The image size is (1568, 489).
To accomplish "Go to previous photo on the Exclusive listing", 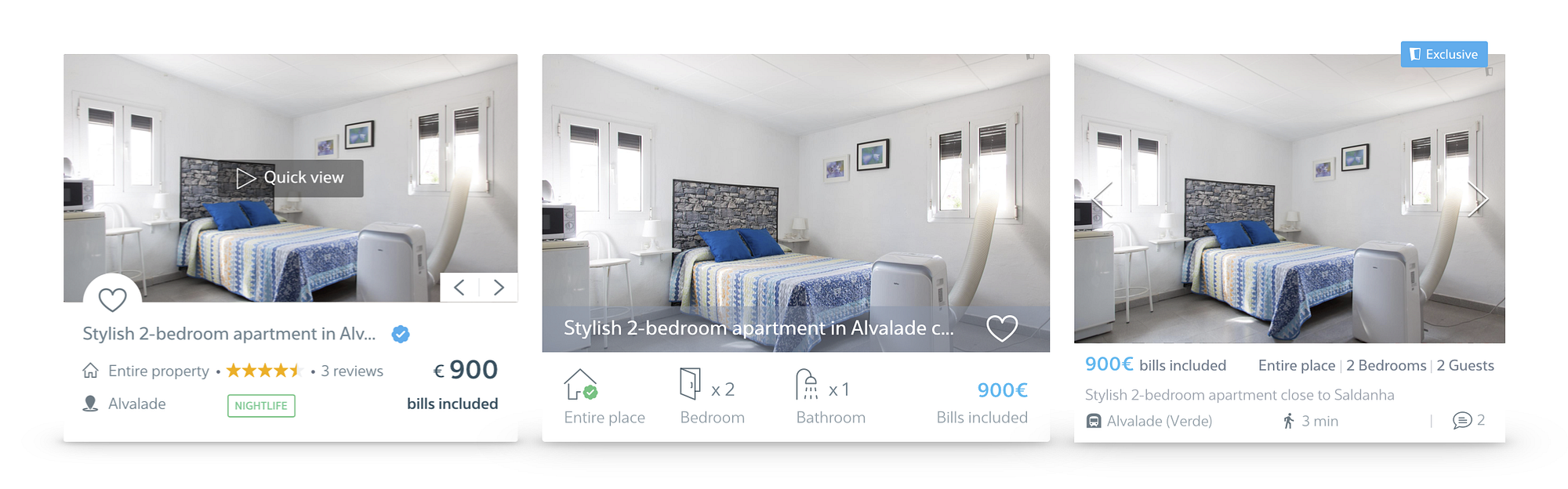I will [x=1102, y=199].
